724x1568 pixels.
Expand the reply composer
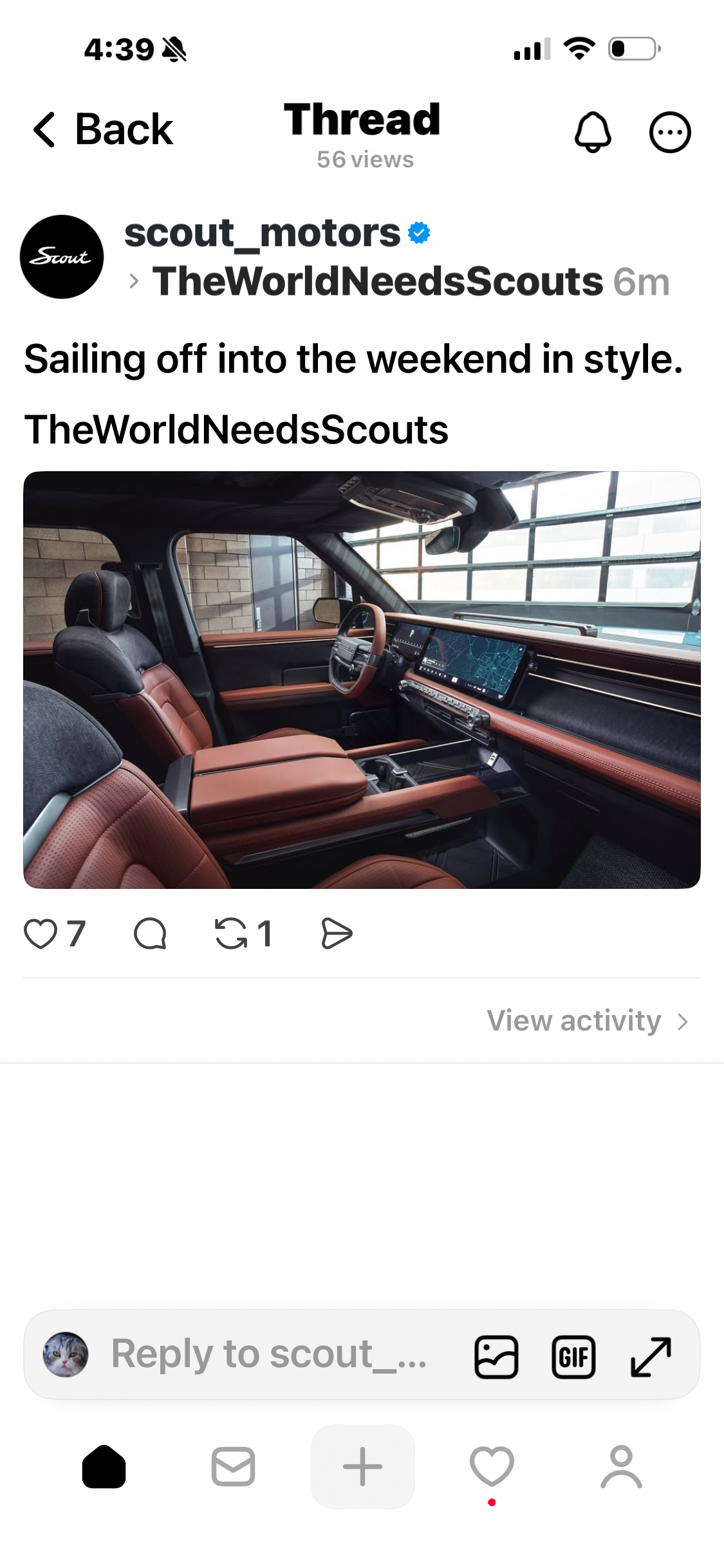651,1356
